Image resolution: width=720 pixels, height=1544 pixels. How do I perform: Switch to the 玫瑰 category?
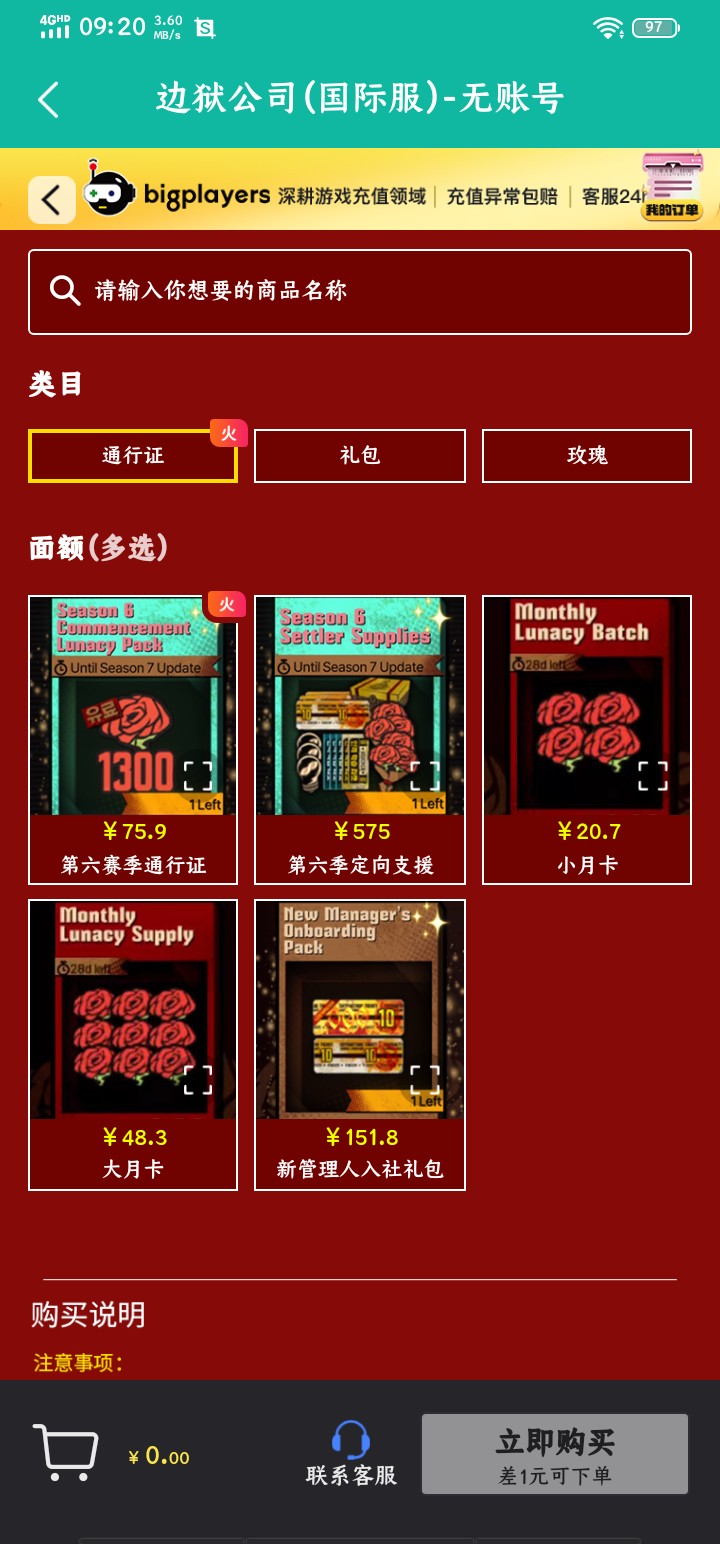(x=587, y=456)
